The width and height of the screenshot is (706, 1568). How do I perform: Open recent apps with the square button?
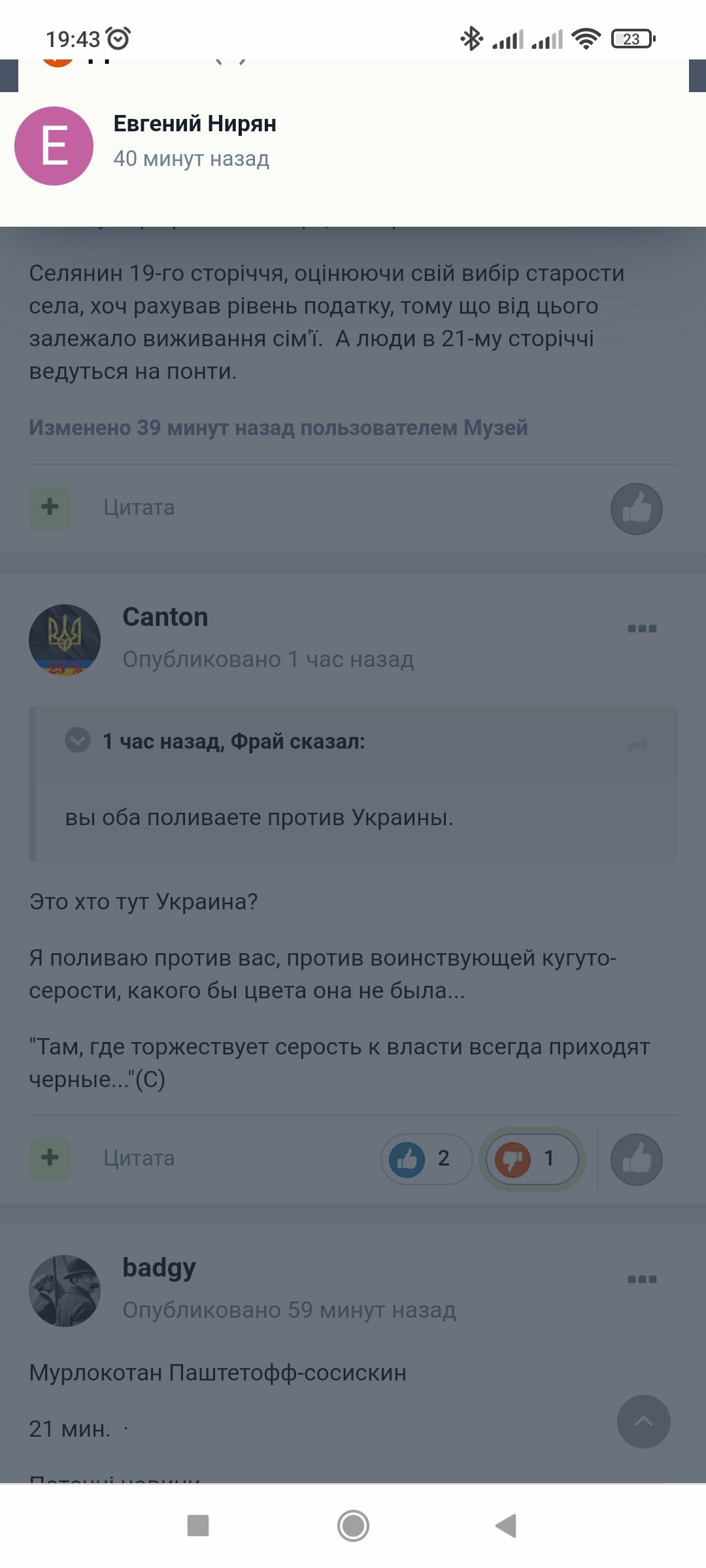tap(198, 1526)
